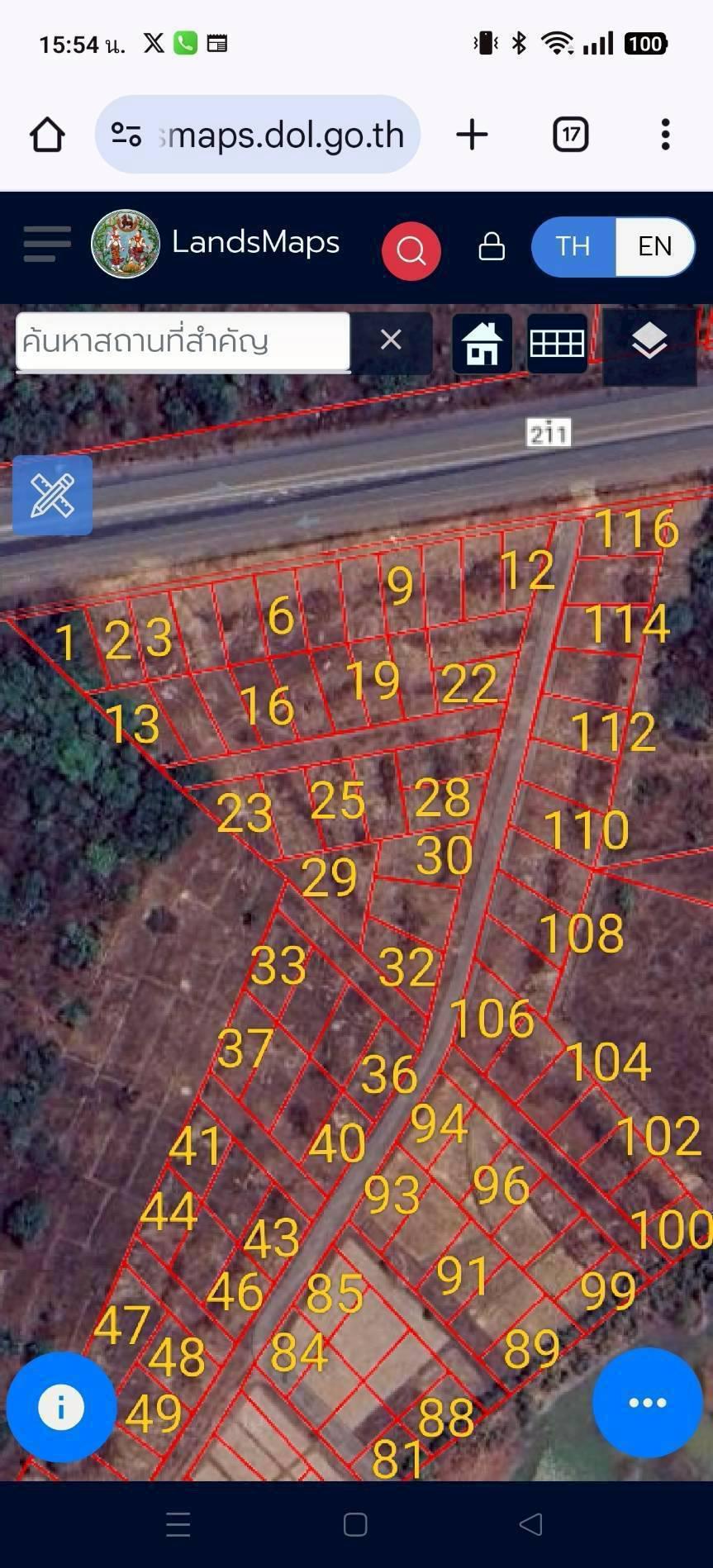Switch language to EN
Image resolution: width=713 pixels, height=1568 pixels.
[654, 246]
